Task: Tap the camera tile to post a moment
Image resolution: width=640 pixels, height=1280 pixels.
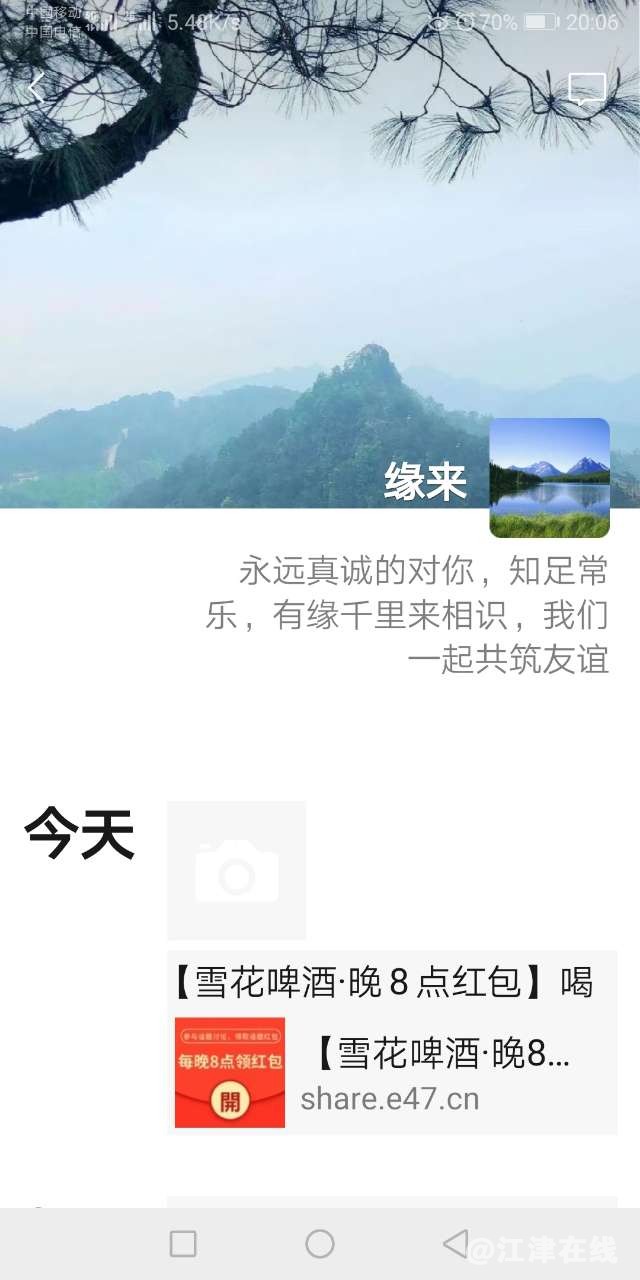Action: [x=236, y=870]
